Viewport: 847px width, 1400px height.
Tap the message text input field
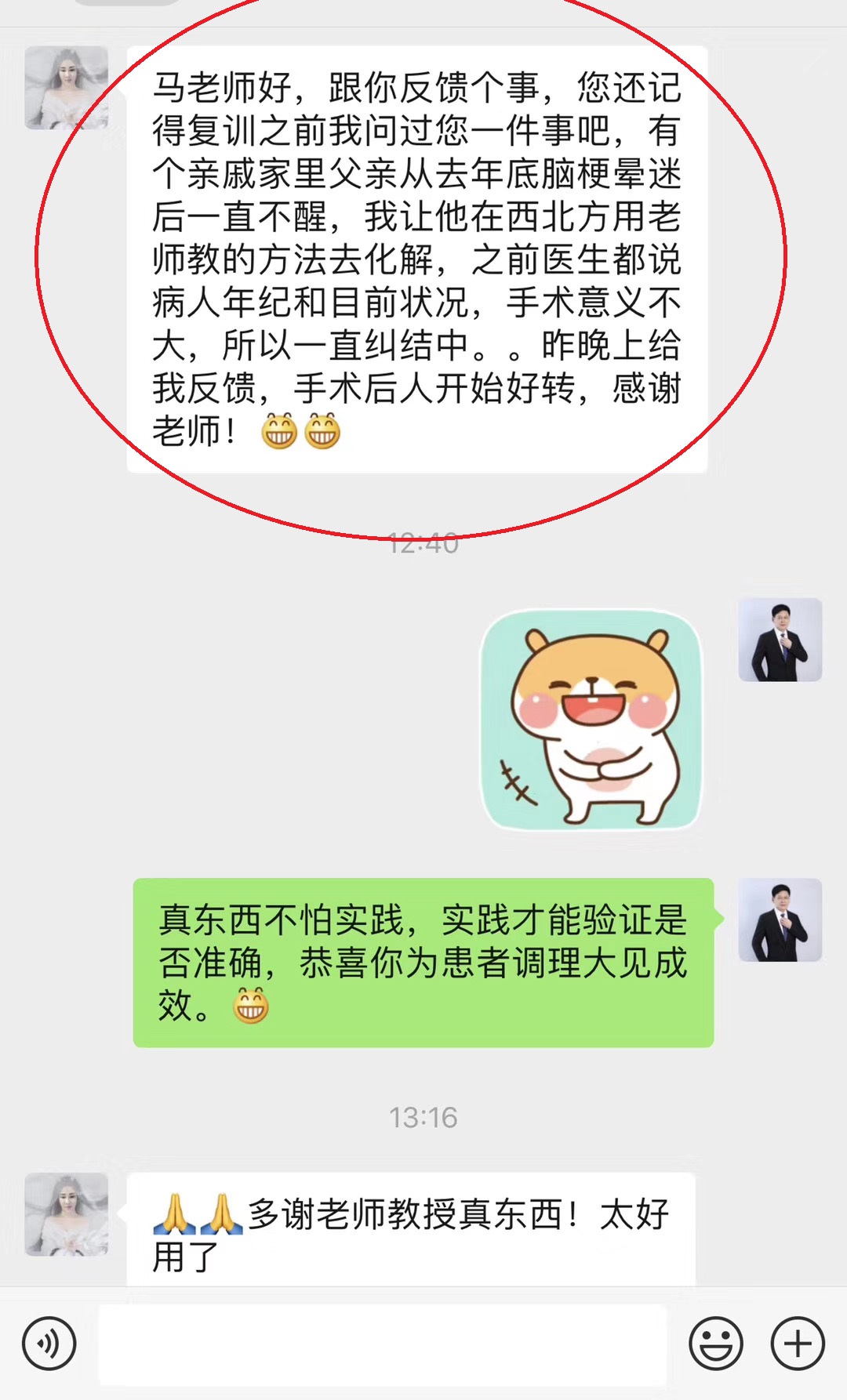[x=383, y=1344]
